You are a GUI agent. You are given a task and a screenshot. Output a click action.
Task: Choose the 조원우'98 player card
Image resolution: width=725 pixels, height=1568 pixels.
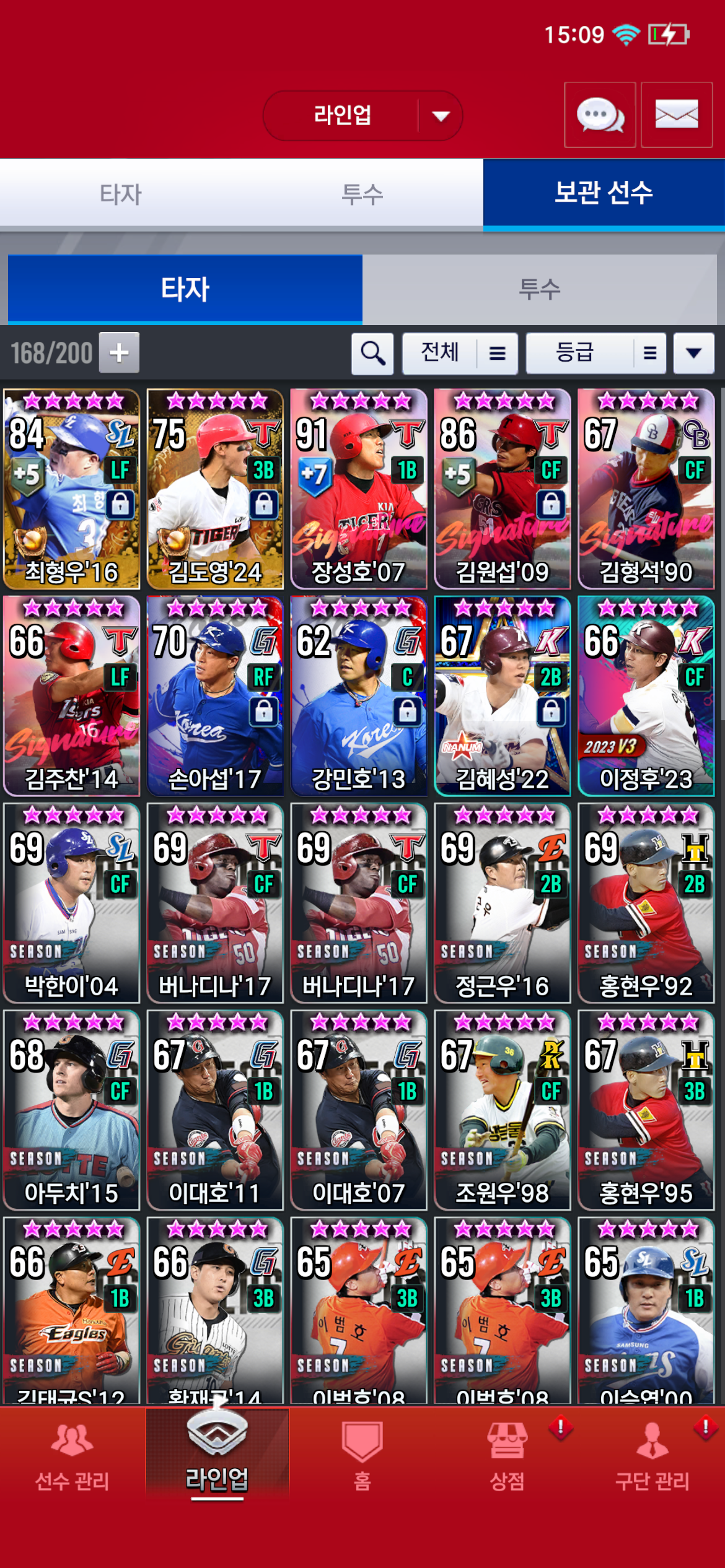(502, 1109)
